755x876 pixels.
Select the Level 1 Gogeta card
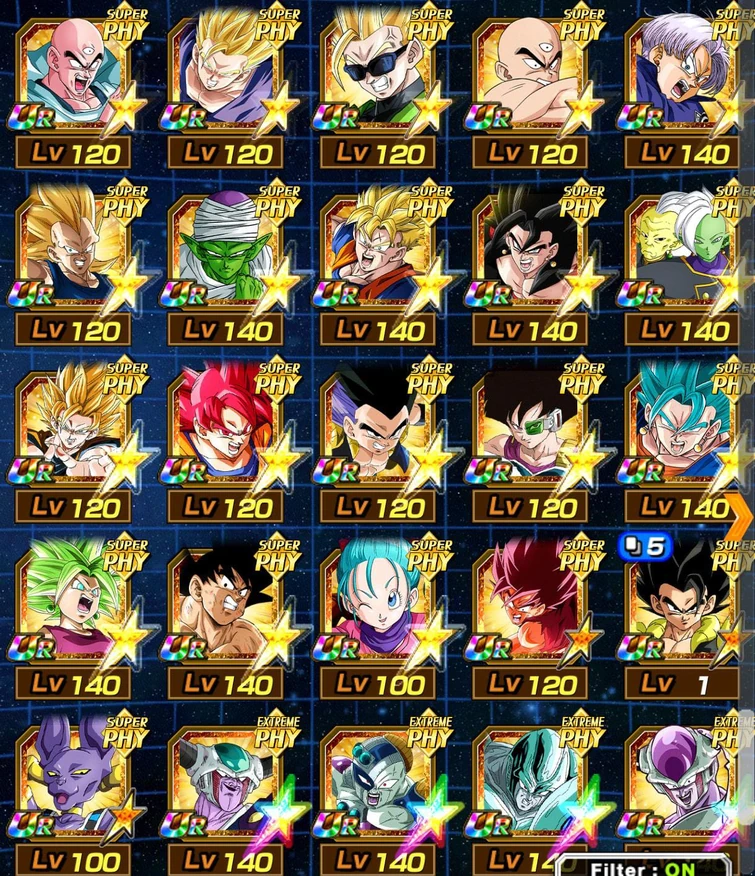click(x=680, y=610)
